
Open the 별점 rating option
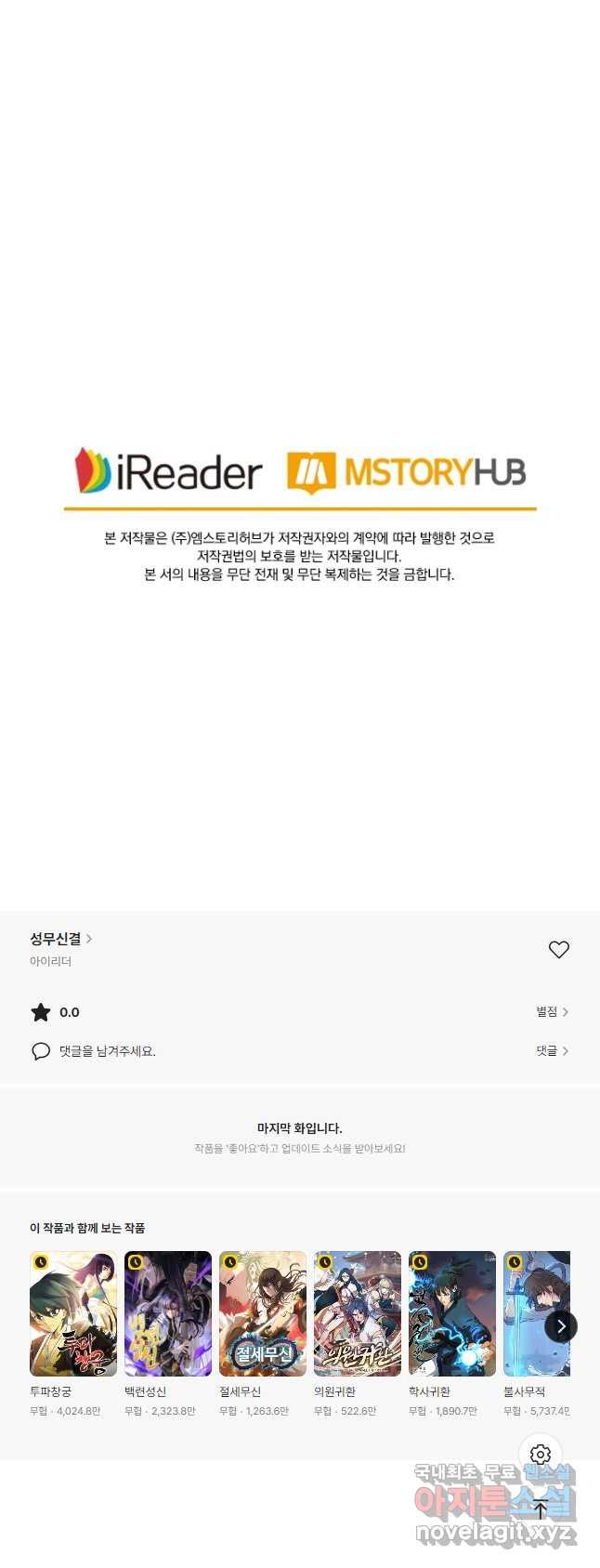552,1011
